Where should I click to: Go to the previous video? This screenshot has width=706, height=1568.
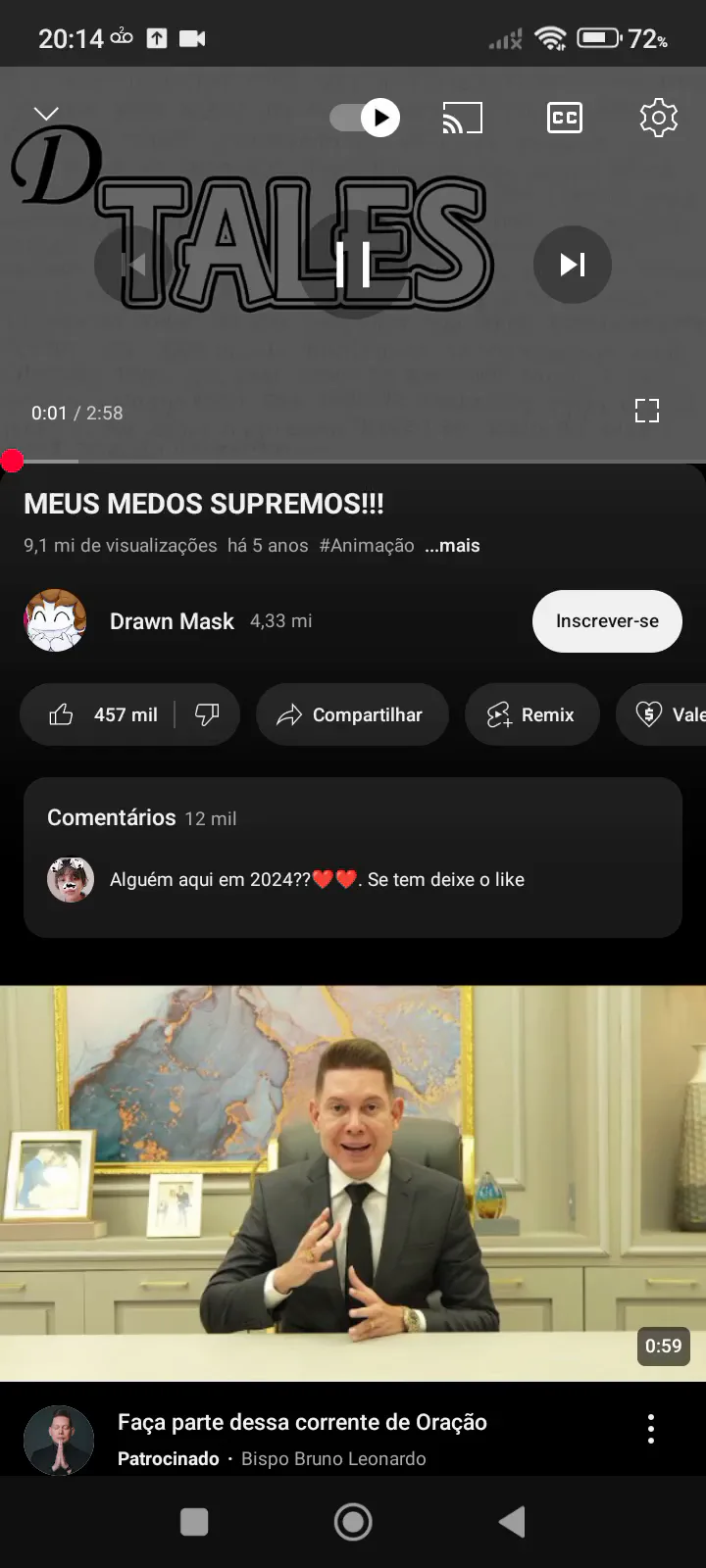point(134,265)
